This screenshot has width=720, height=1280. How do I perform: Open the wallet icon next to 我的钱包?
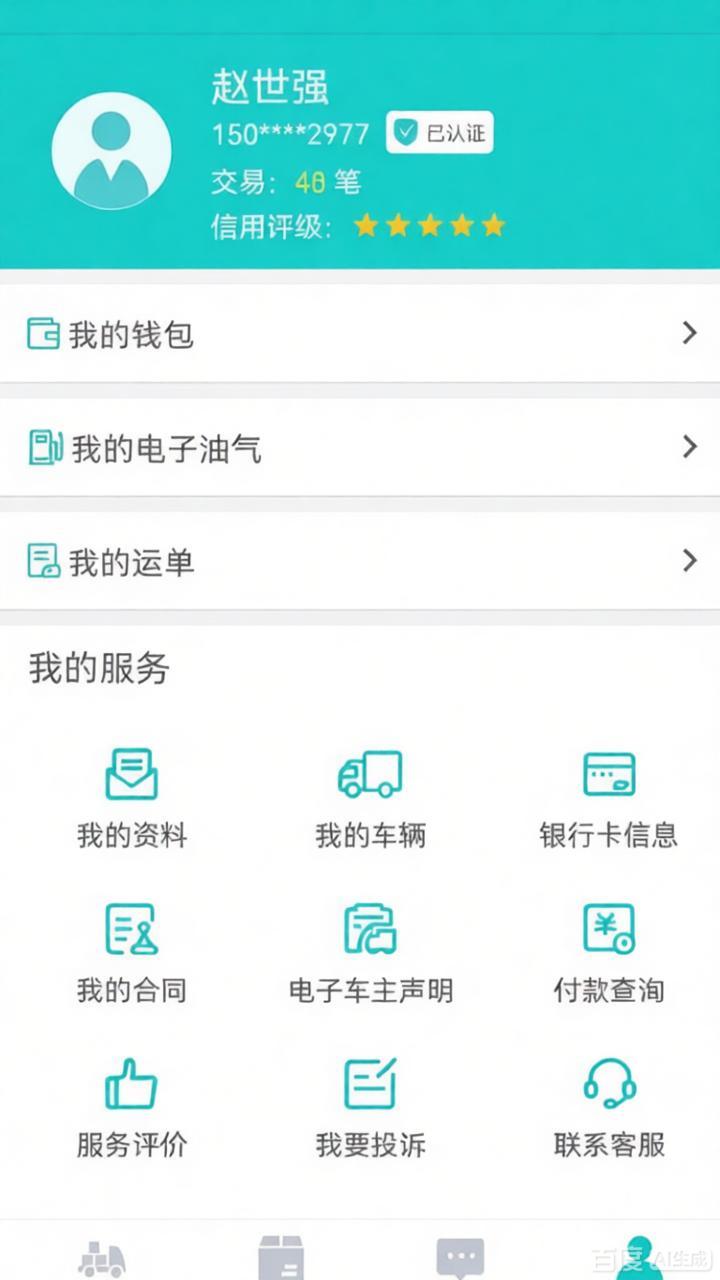[42, 334]
